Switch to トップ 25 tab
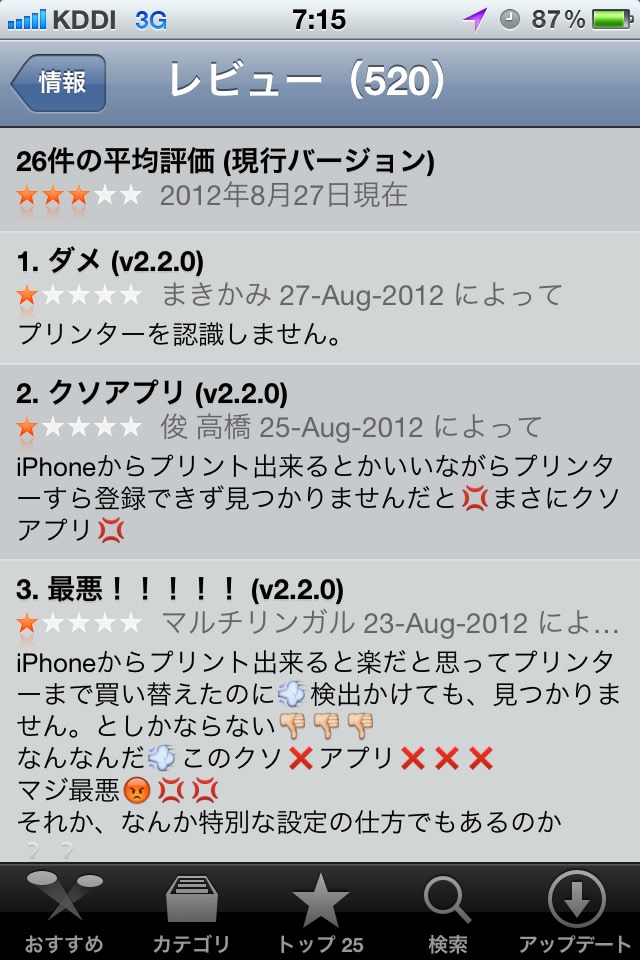640x960 pixels. click(320, 911)
